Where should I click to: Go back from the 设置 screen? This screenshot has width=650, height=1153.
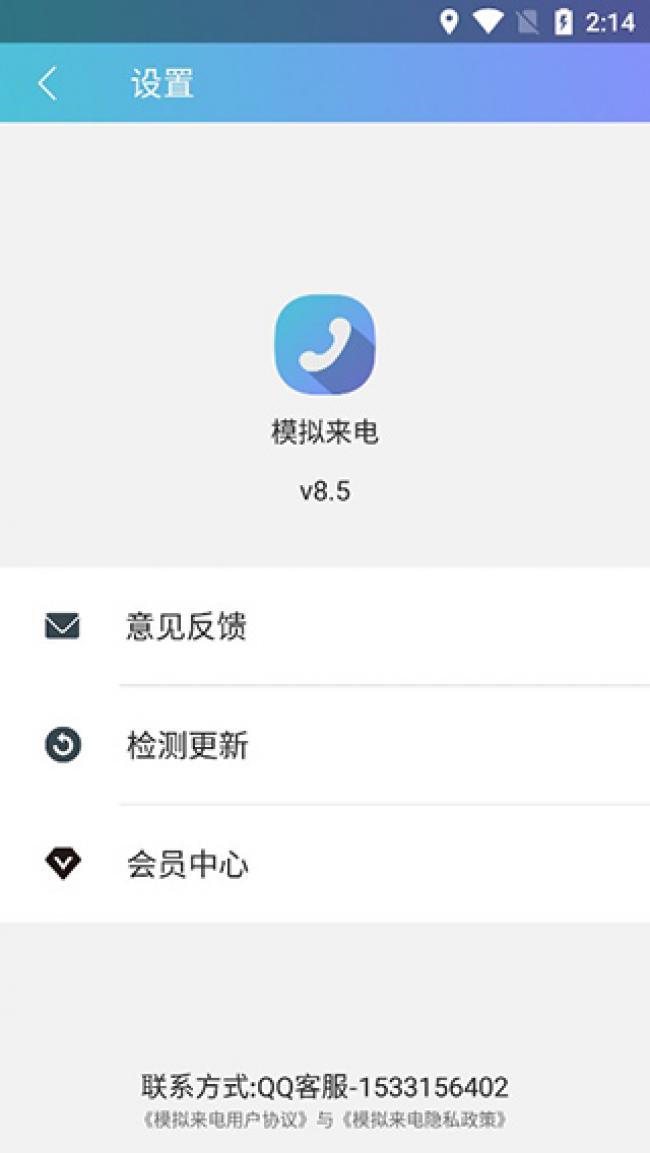(47, 84)
